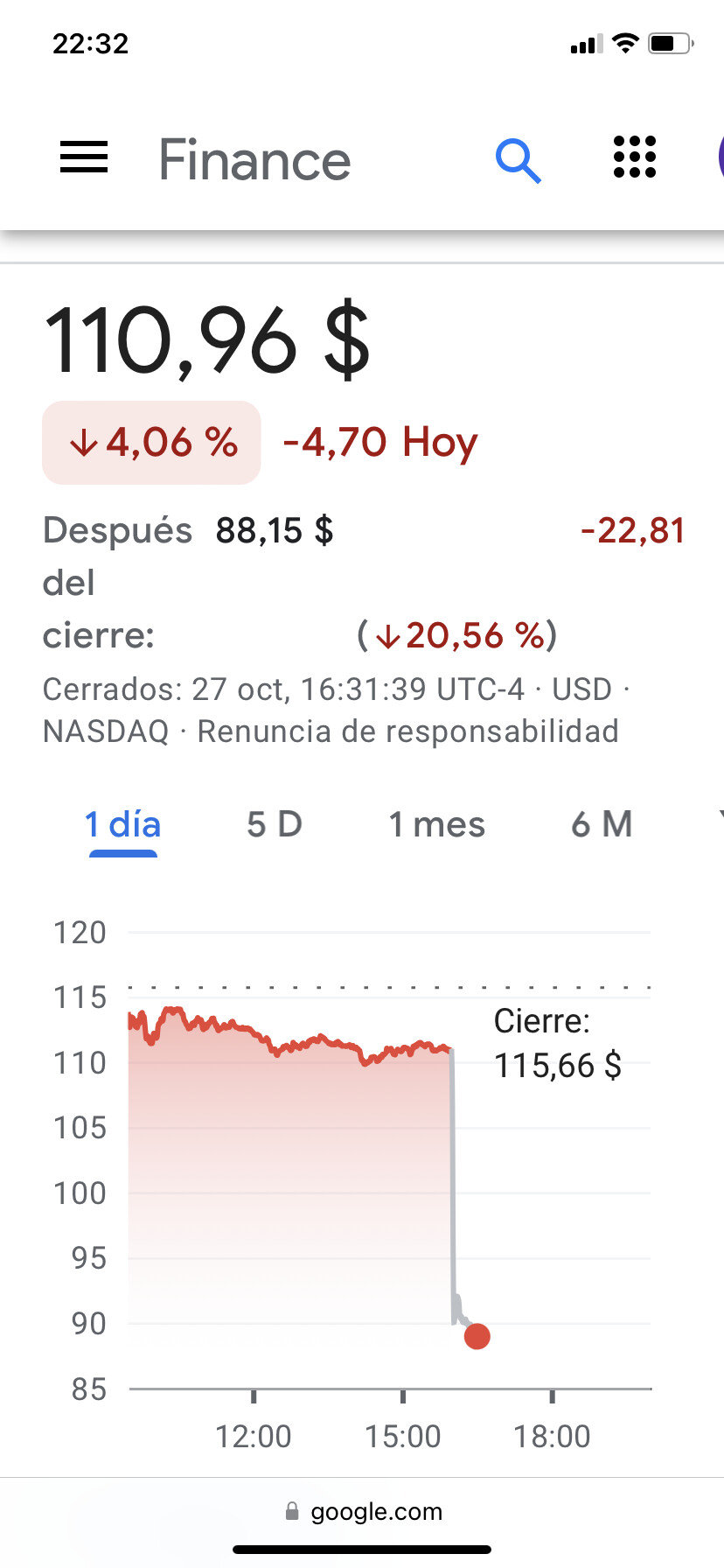Open the Renuncia de responsabilidad link

pos(408,731)
